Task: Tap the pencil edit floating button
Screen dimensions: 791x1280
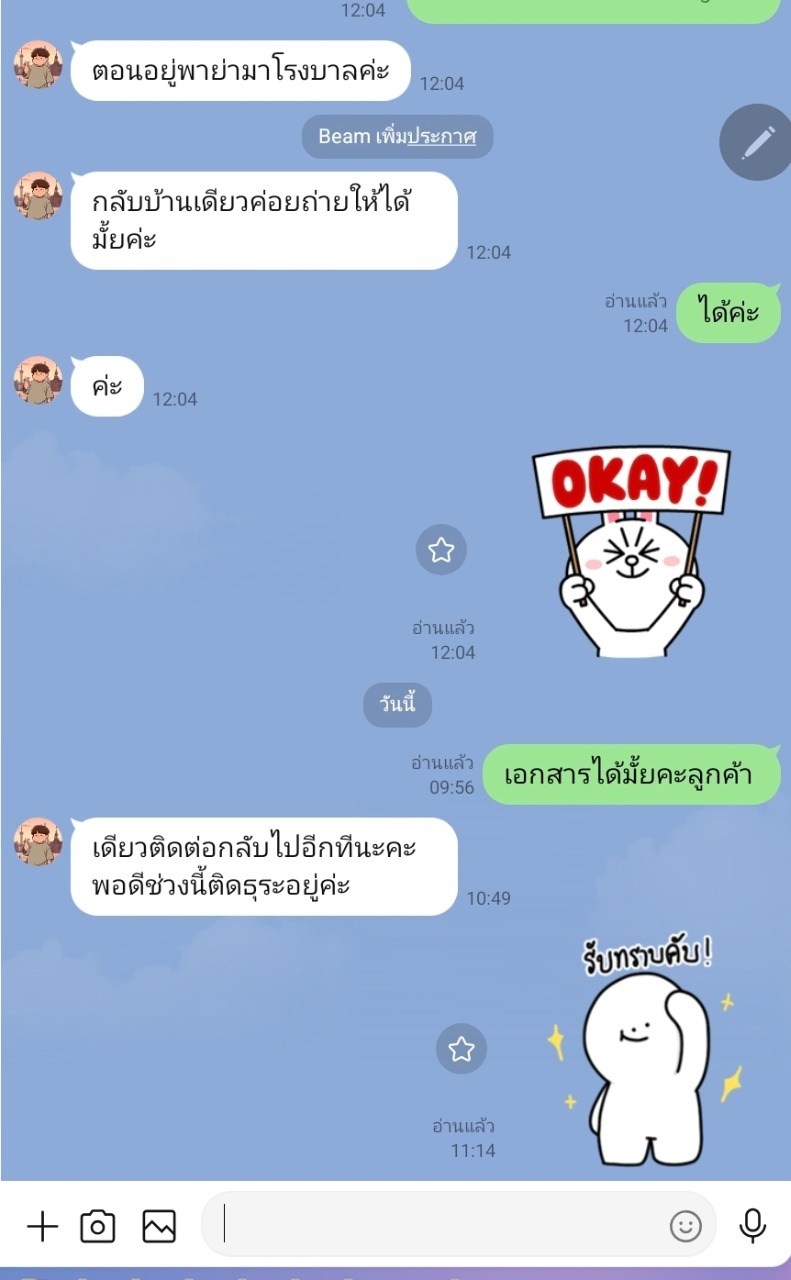Action: [755, 143]
